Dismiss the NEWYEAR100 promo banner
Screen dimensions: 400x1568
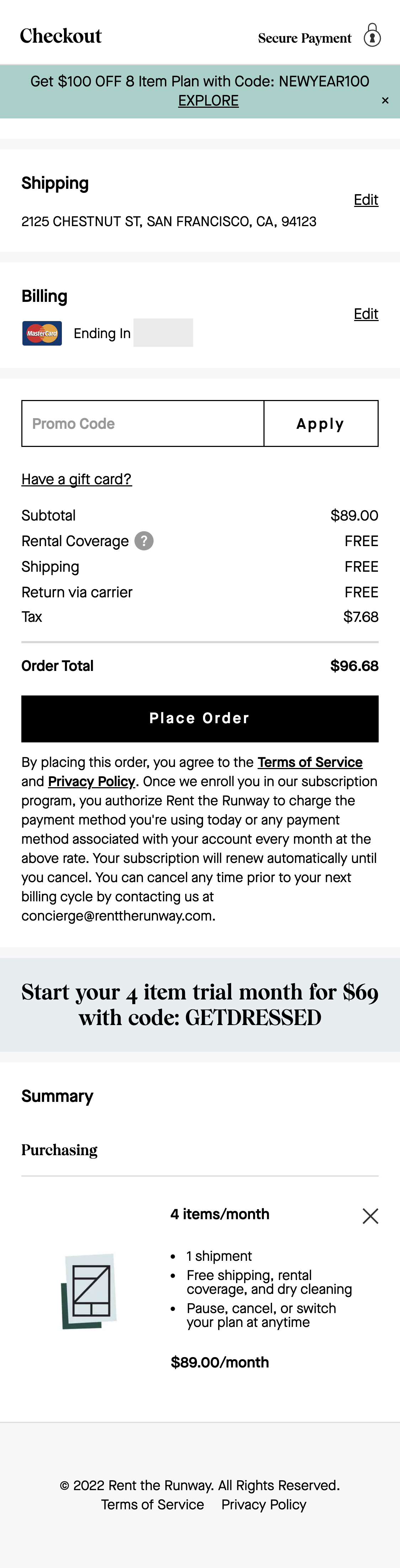pos(385,100)
